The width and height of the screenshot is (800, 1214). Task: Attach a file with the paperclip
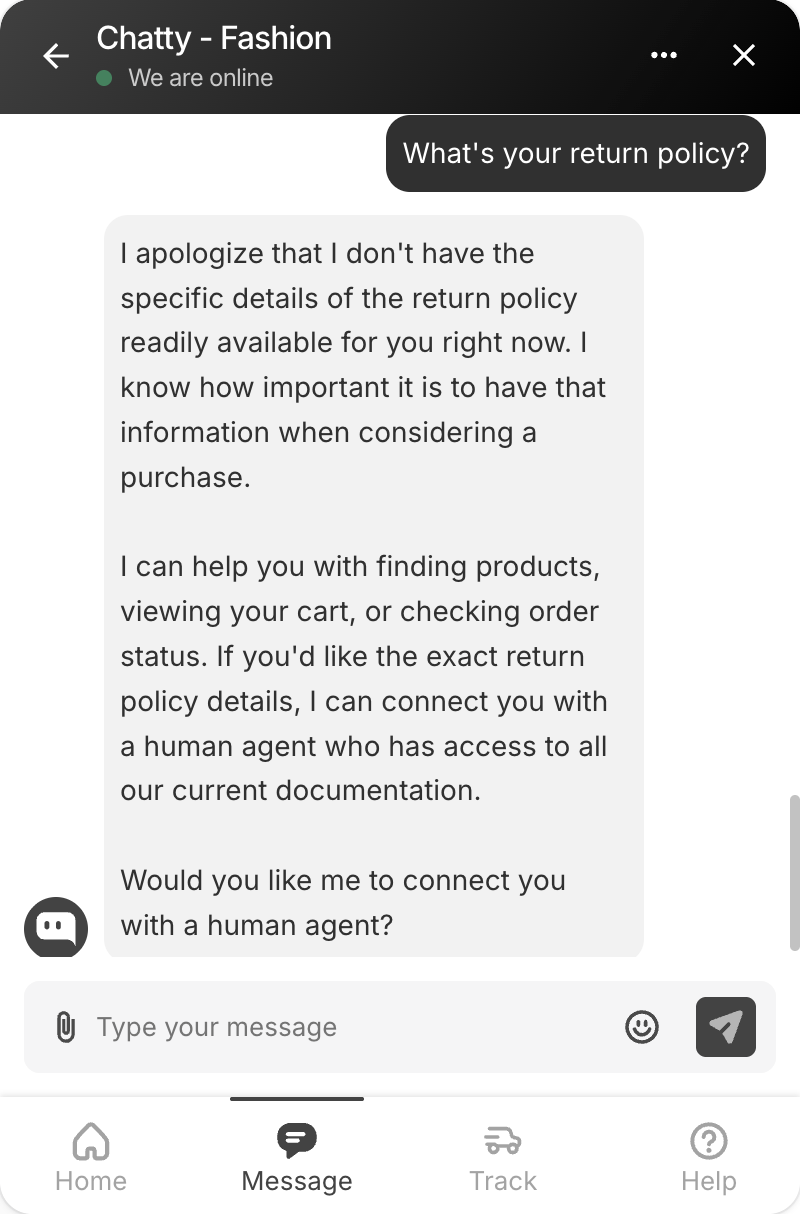pos(65,1027)
